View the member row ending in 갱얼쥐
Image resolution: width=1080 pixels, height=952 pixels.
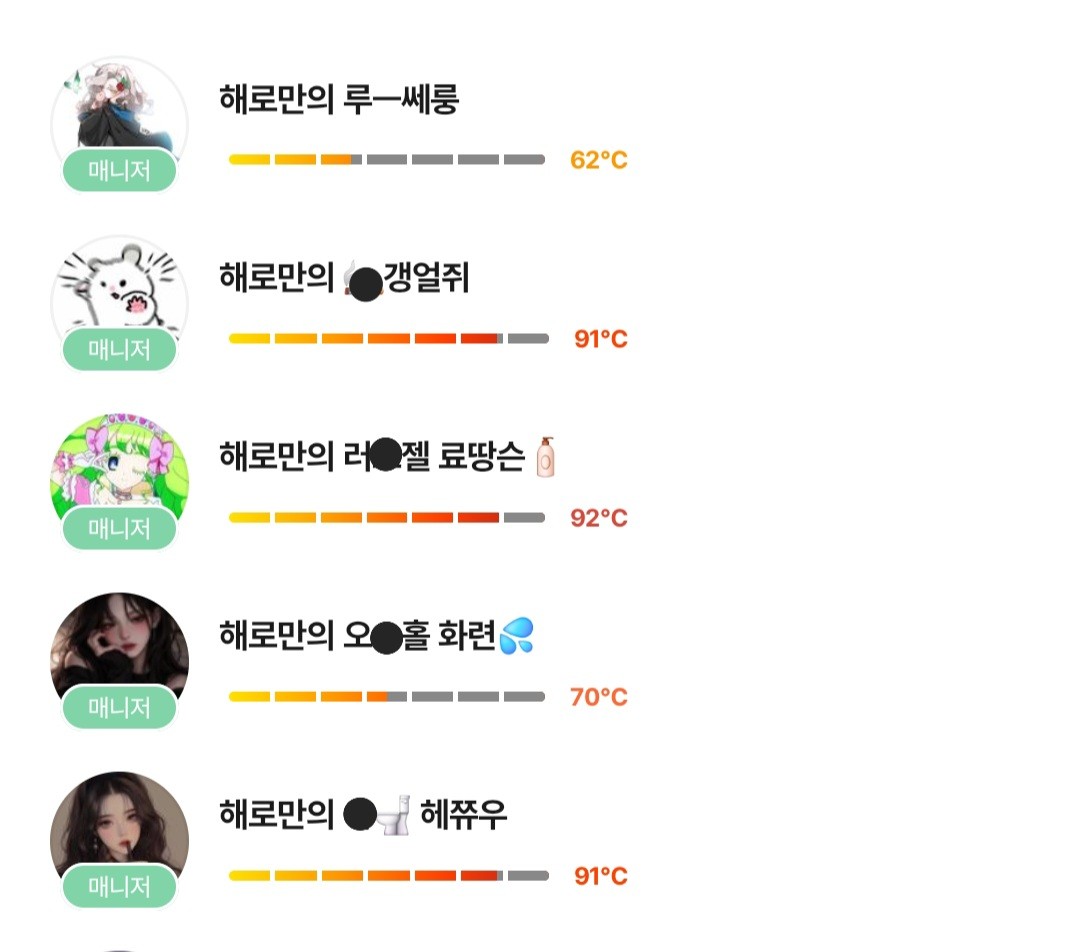coord(343,279)
